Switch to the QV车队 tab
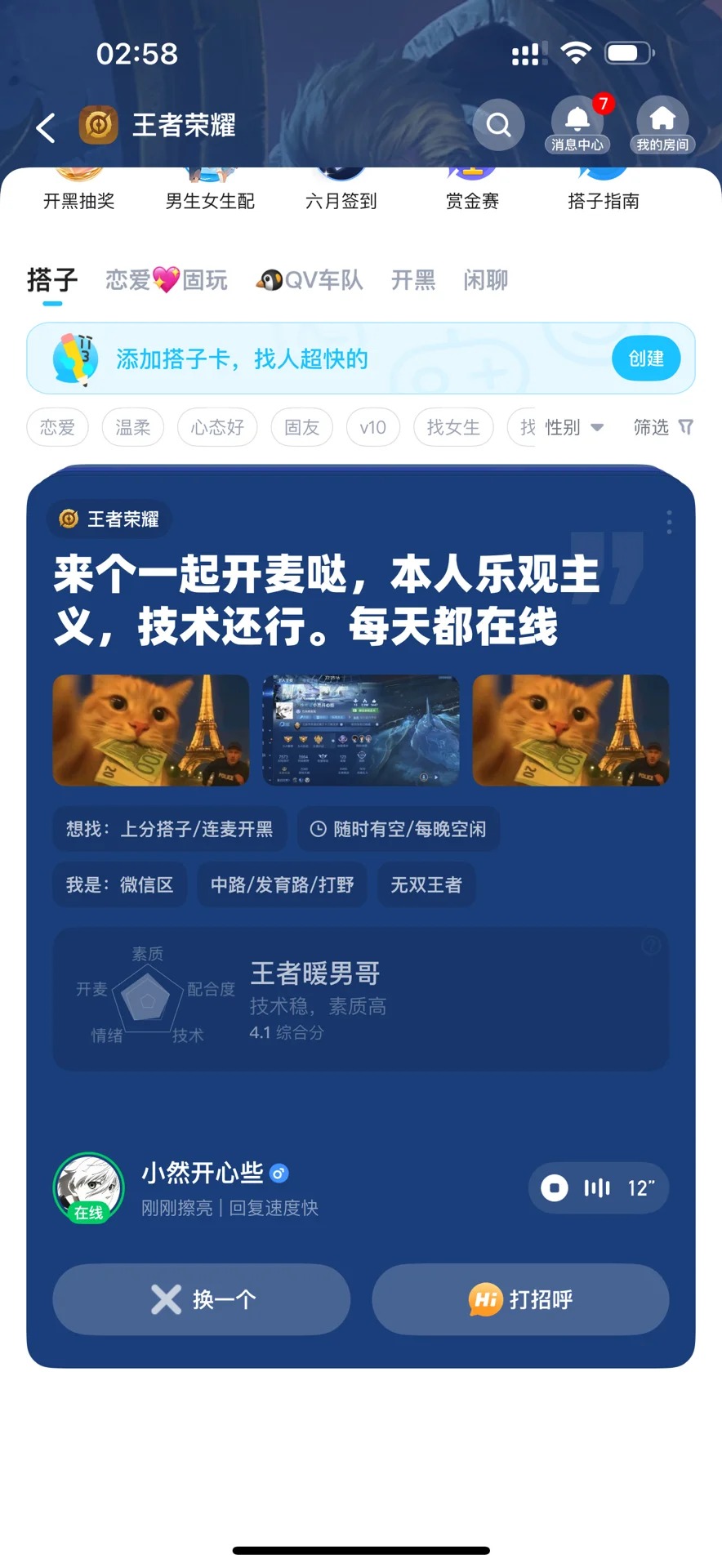The height and width of the screenshot is (1568, 722). click(x=310, y=280)
